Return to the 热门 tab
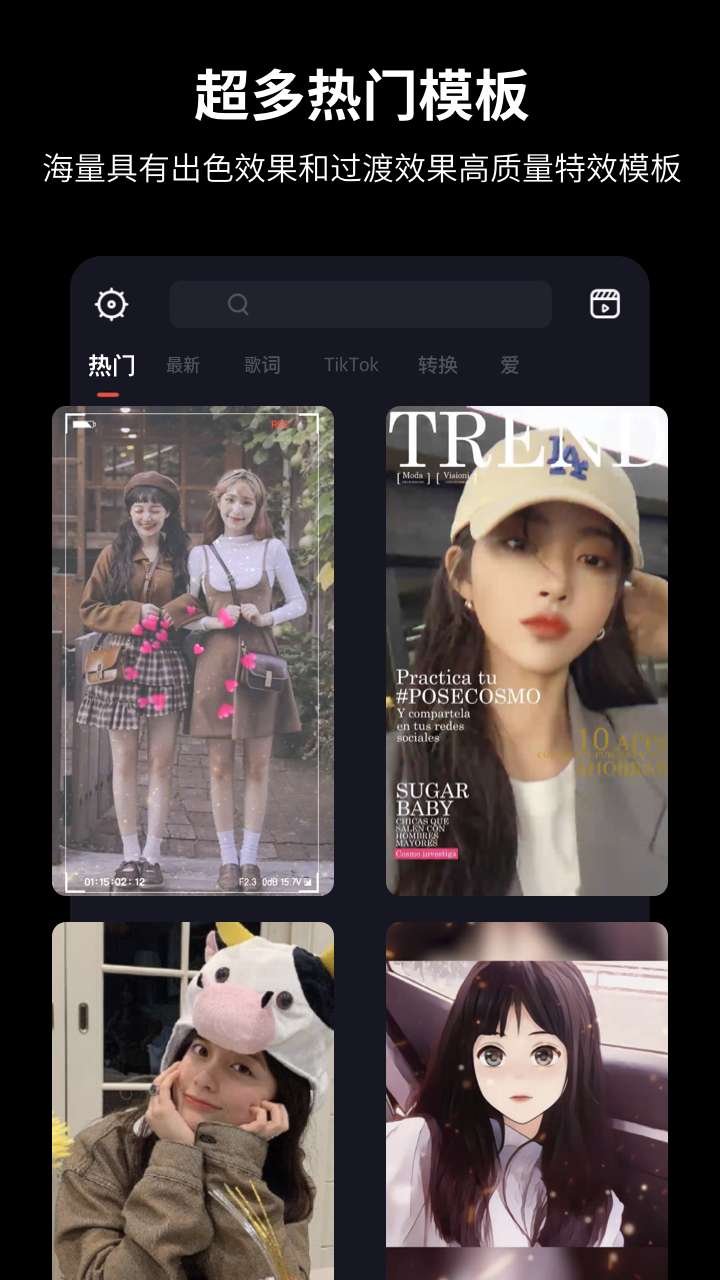720x1280 pixels. click(113, 364)
